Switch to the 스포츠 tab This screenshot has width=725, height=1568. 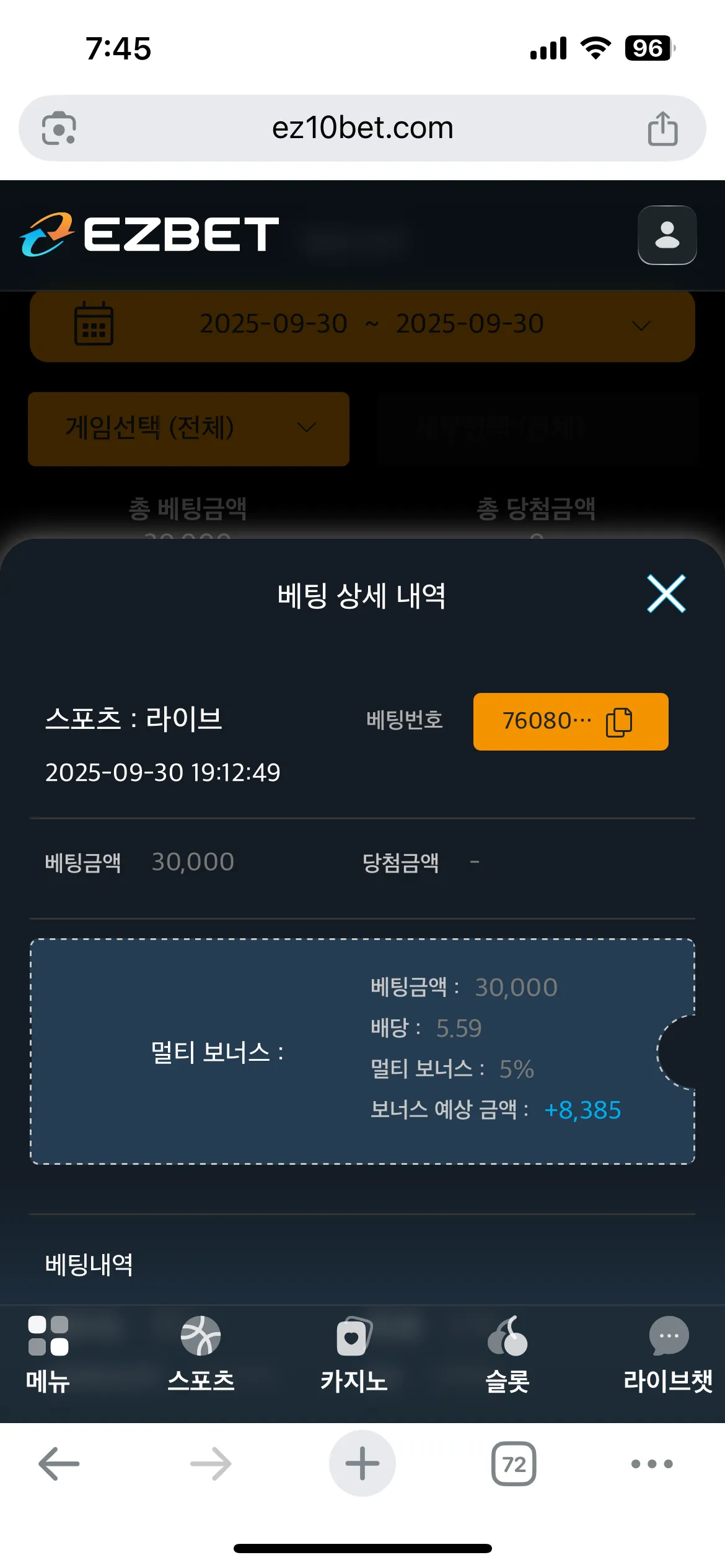tap(201, 1354)
